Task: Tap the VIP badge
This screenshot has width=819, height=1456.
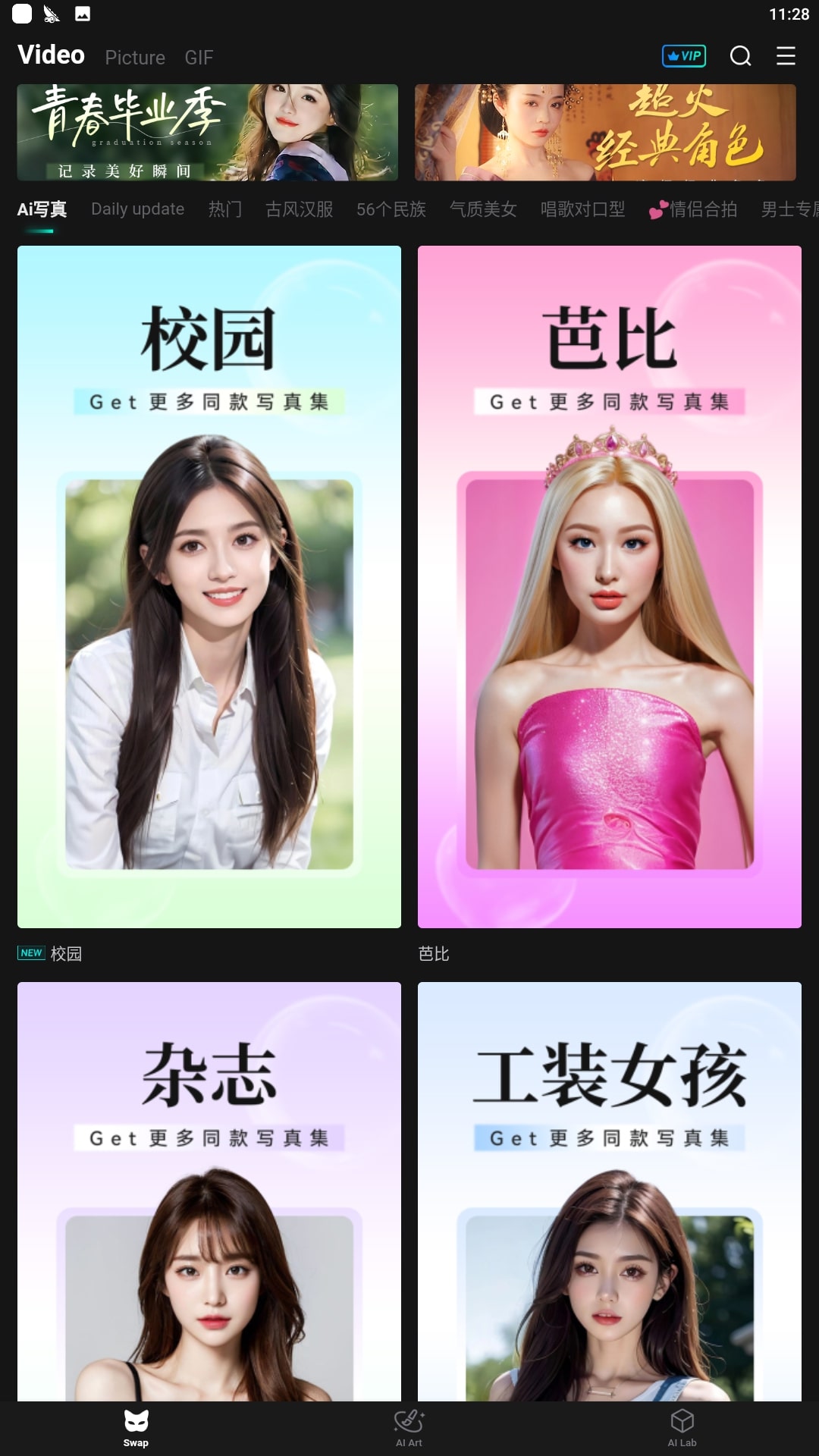Action: click(684, 56)
